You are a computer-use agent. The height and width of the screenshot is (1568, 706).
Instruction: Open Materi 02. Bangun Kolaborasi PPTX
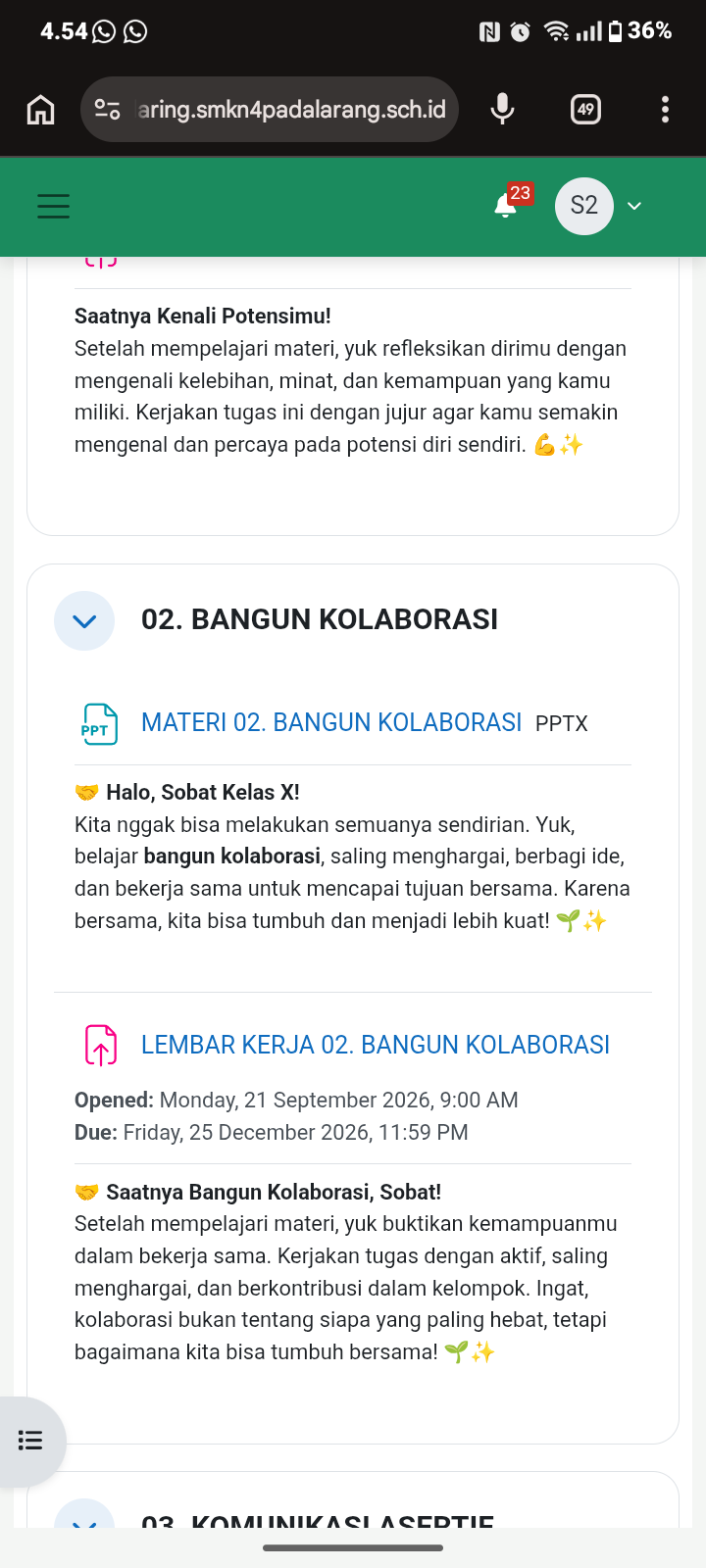point(331,723)
